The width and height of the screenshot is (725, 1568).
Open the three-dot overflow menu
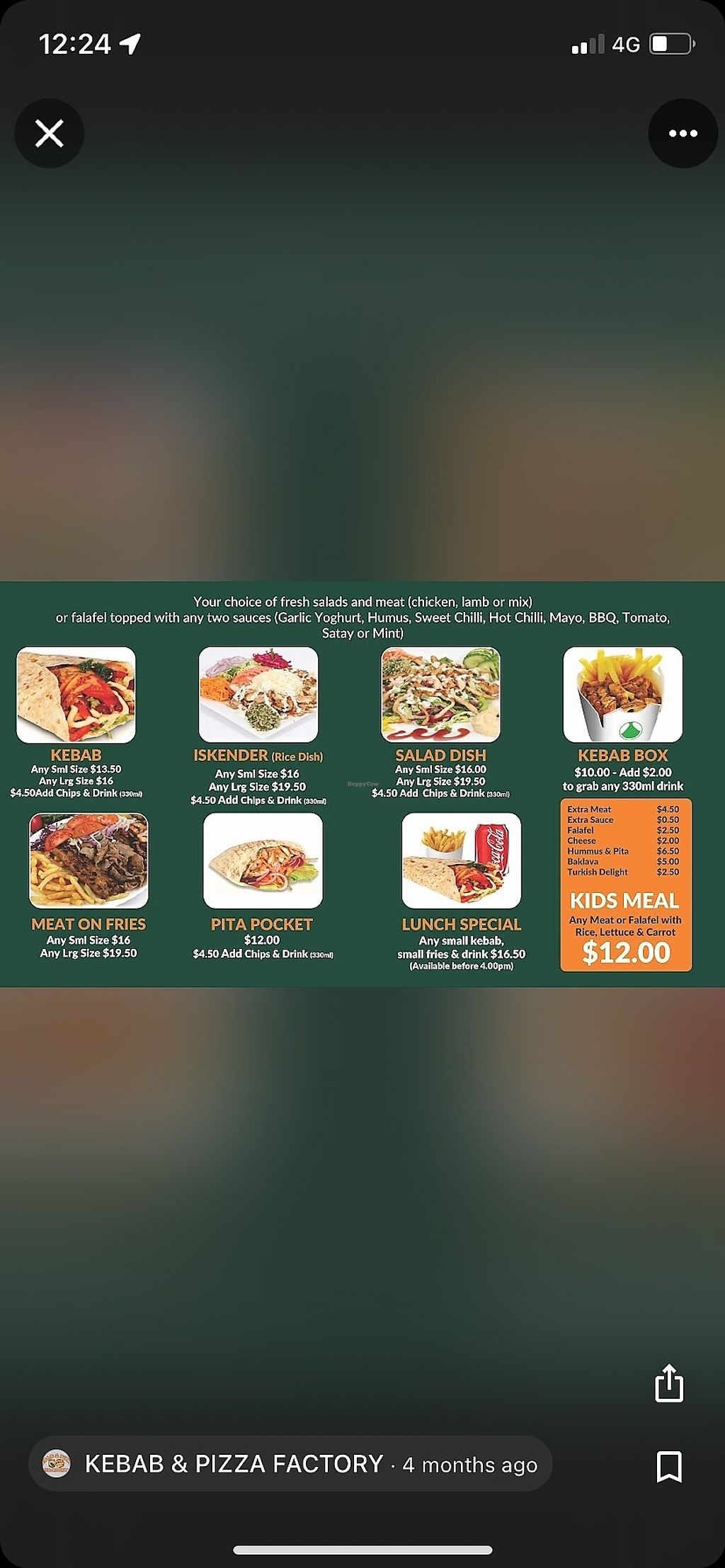coord(683,133)
